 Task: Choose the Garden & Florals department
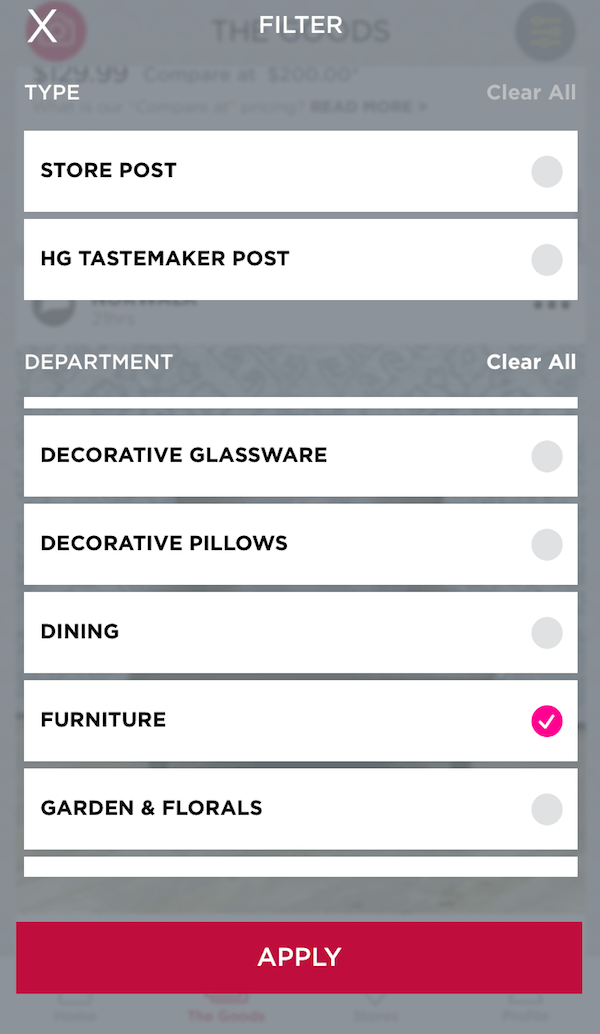pos(301,809)
